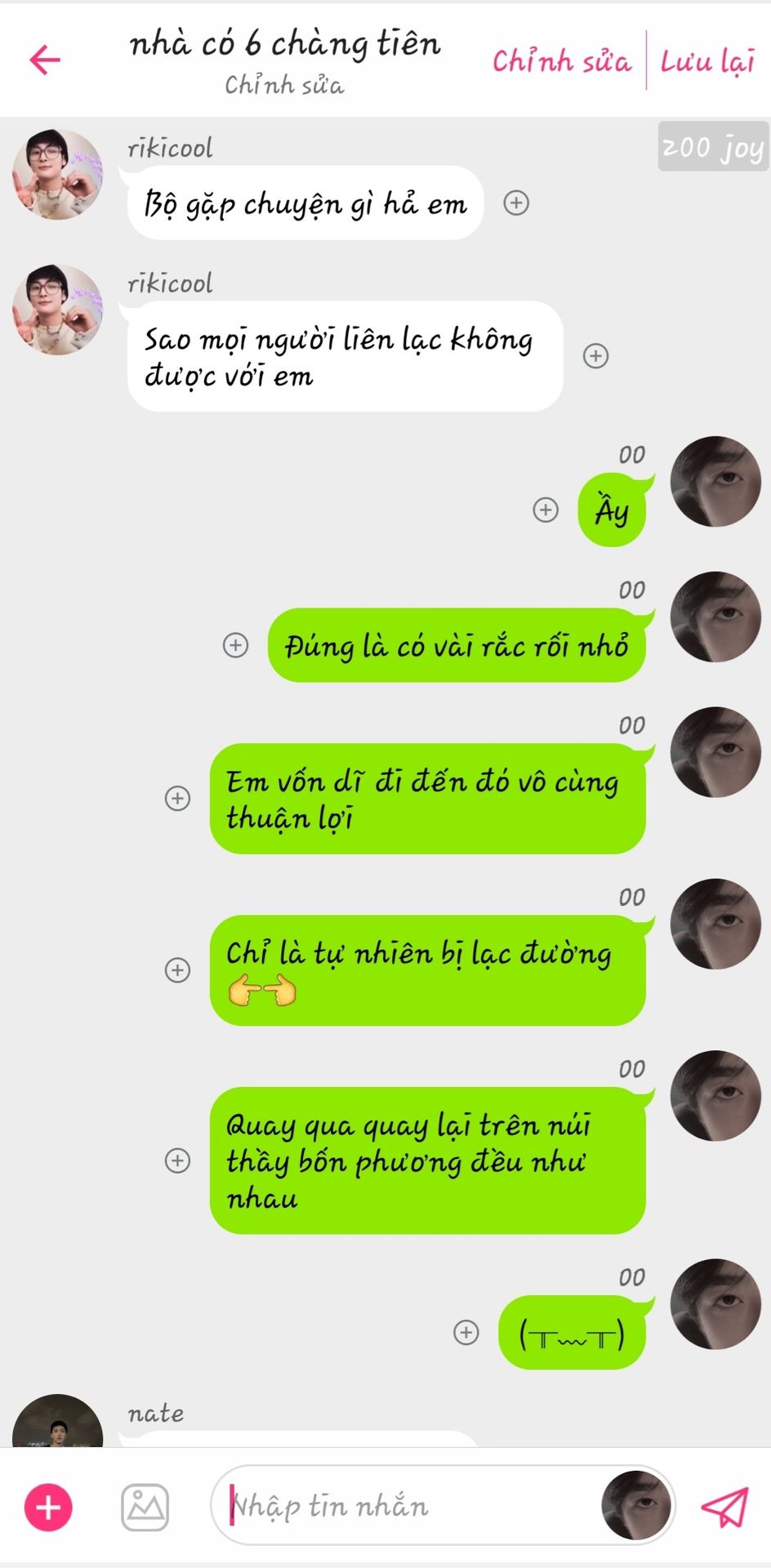The image size is (771, 1568).
Task: Edit the group title "nhà có 6 chàng tiên"
Action: 284,45
